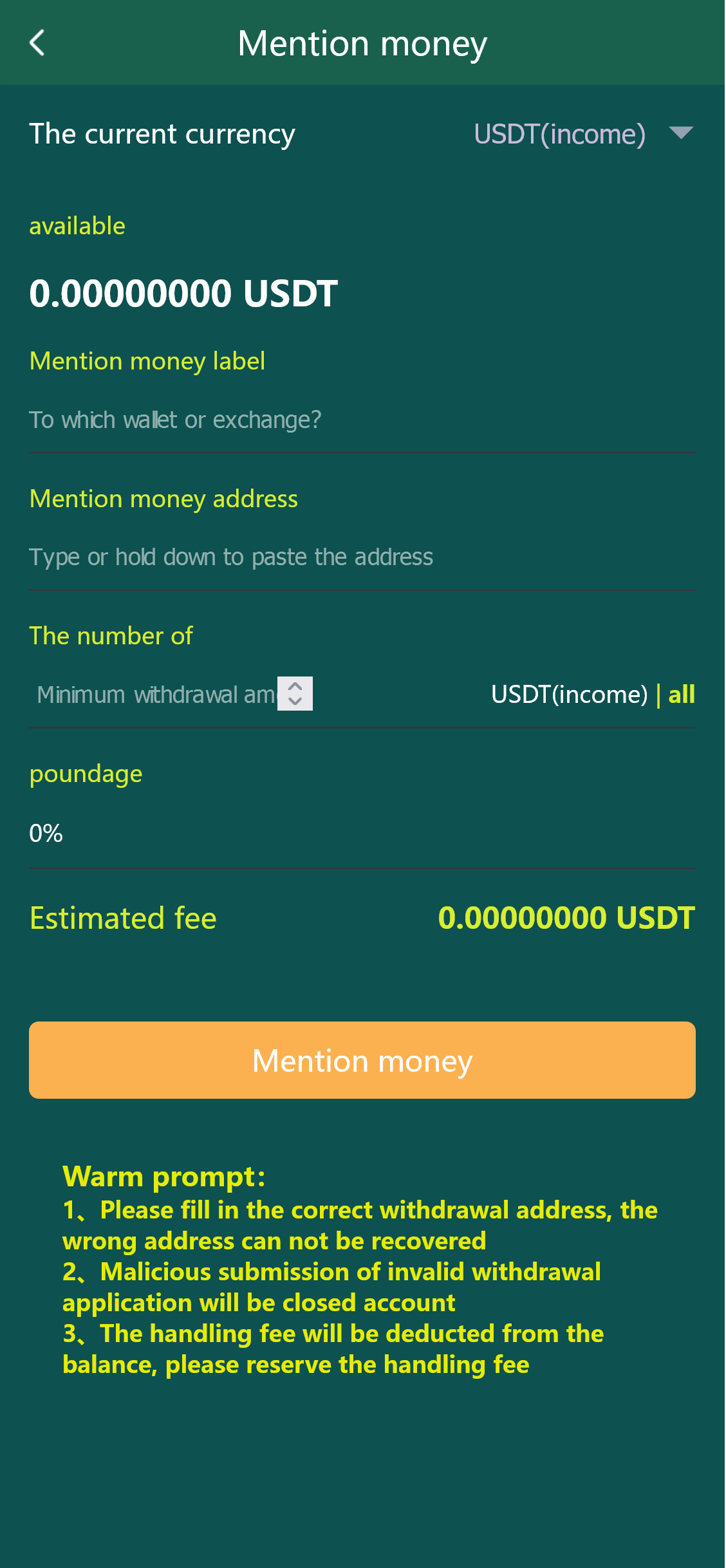This screenshot has width=726, height=1568.
Task: Go back using the top-left arrow
Action: pyautogui.click(x=37, y=43)
